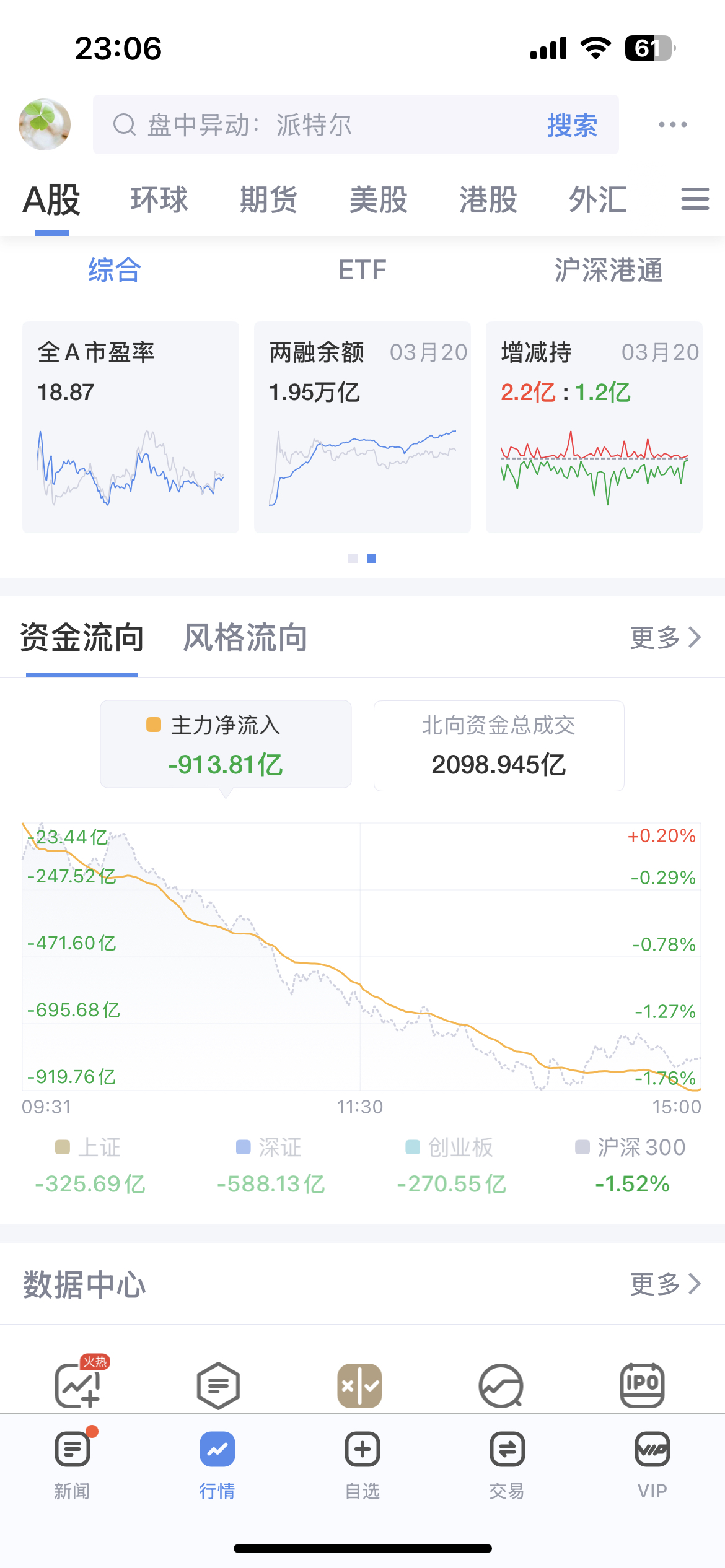Switch to the 美股 tab
This screenshot has width=725, height=1568.
click(x=379, y=199)
